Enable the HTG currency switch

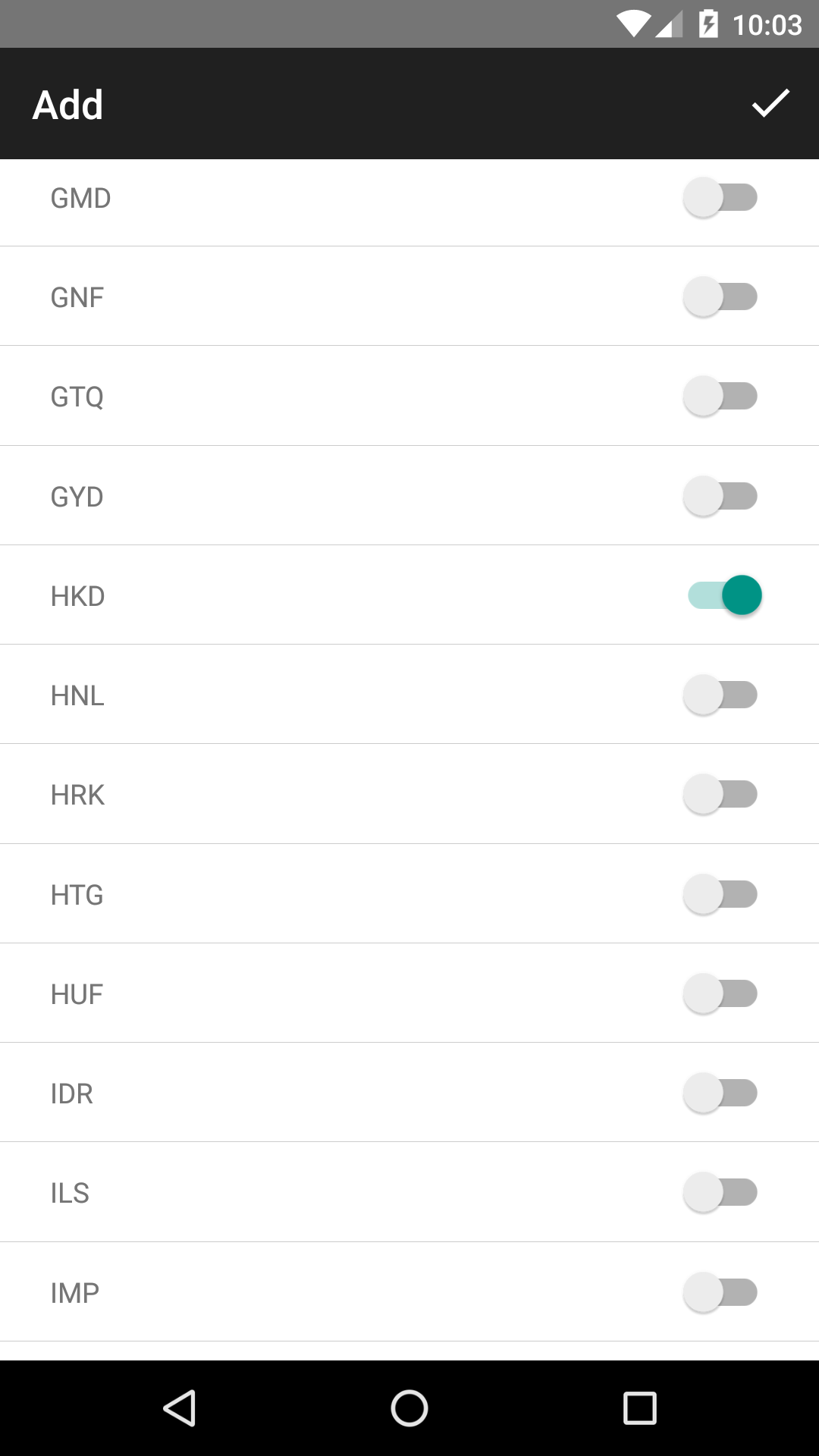[x=721, y=895]
